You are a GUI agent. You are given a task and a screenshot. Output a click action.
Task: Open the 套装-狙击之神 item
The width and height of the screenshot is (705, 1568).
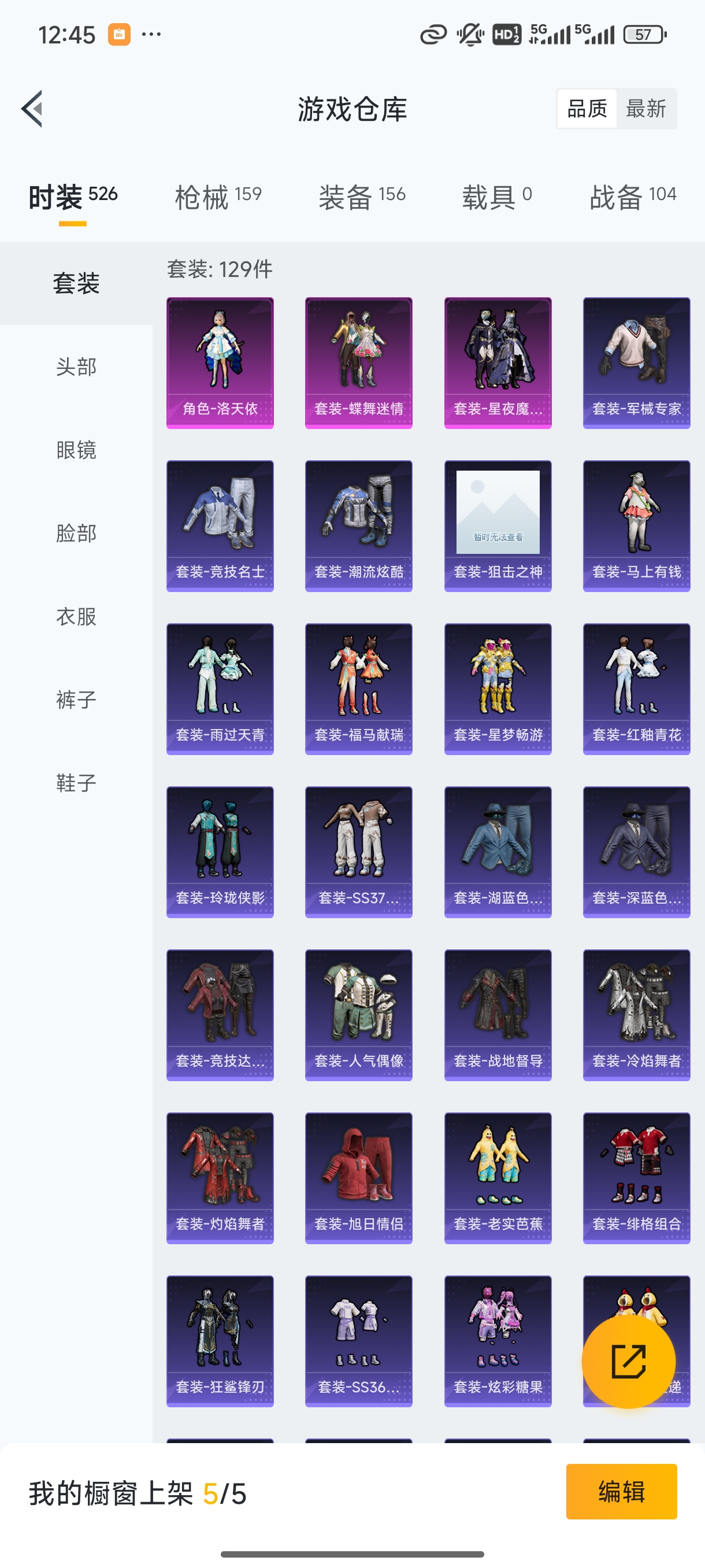(498, 526)
